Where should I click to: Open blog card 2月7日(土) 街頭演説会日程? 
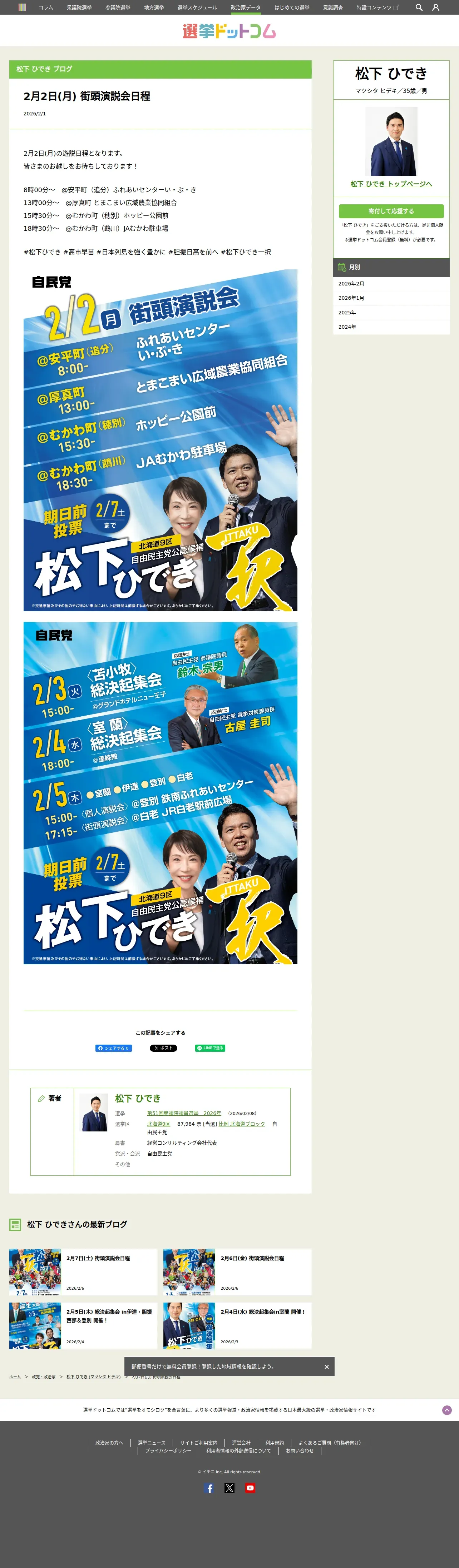(x=83, y=1272)
